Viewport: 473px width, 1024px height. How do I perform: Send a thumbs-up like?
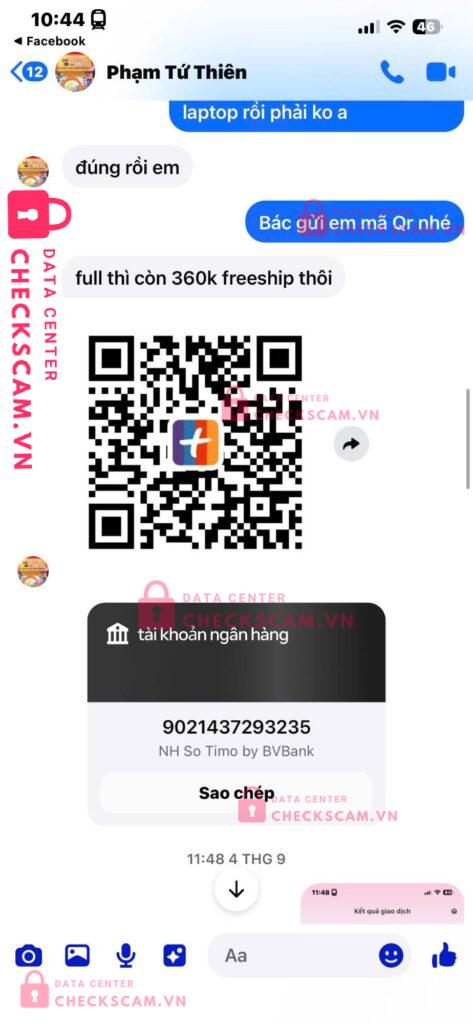444,956
